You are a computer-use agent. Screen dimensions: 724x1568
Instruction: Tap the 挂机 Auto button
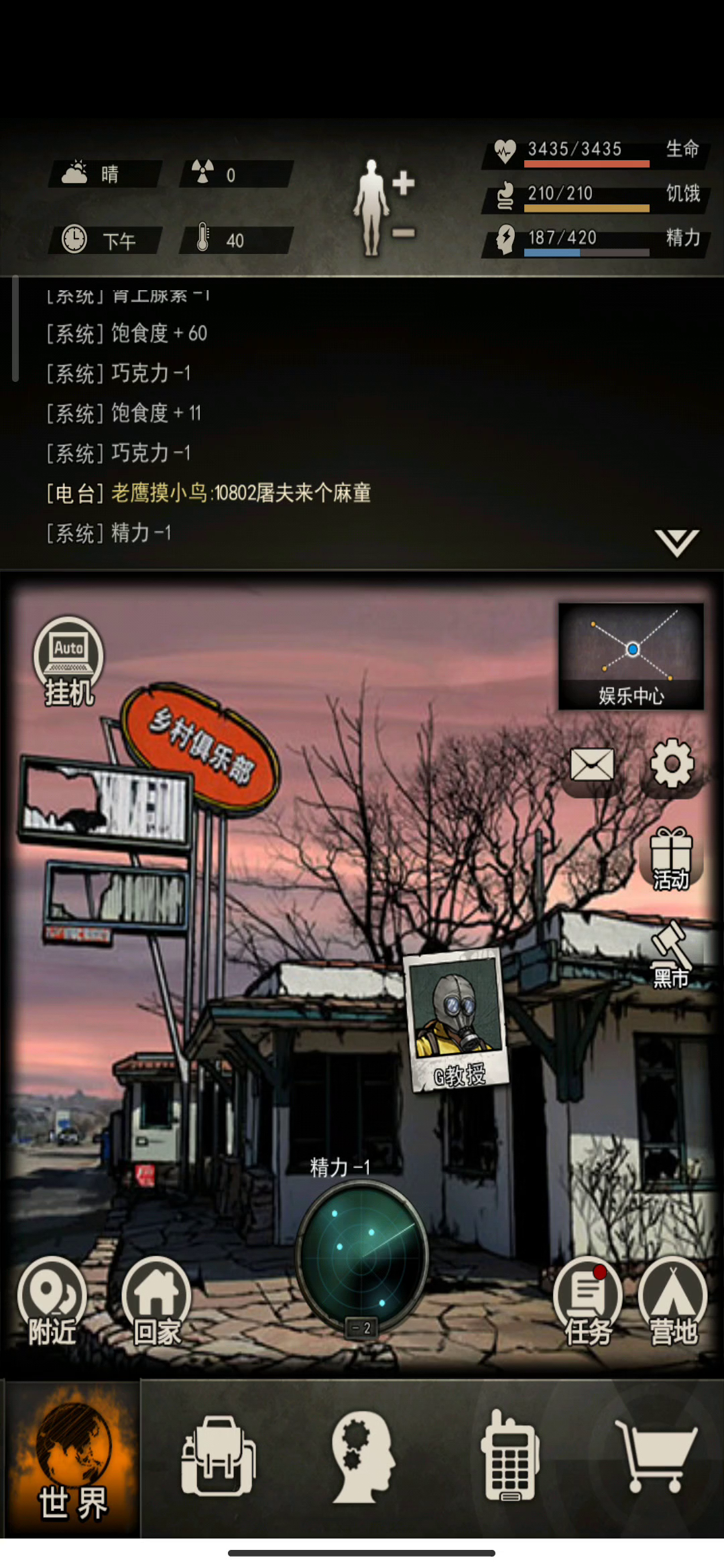68,661
